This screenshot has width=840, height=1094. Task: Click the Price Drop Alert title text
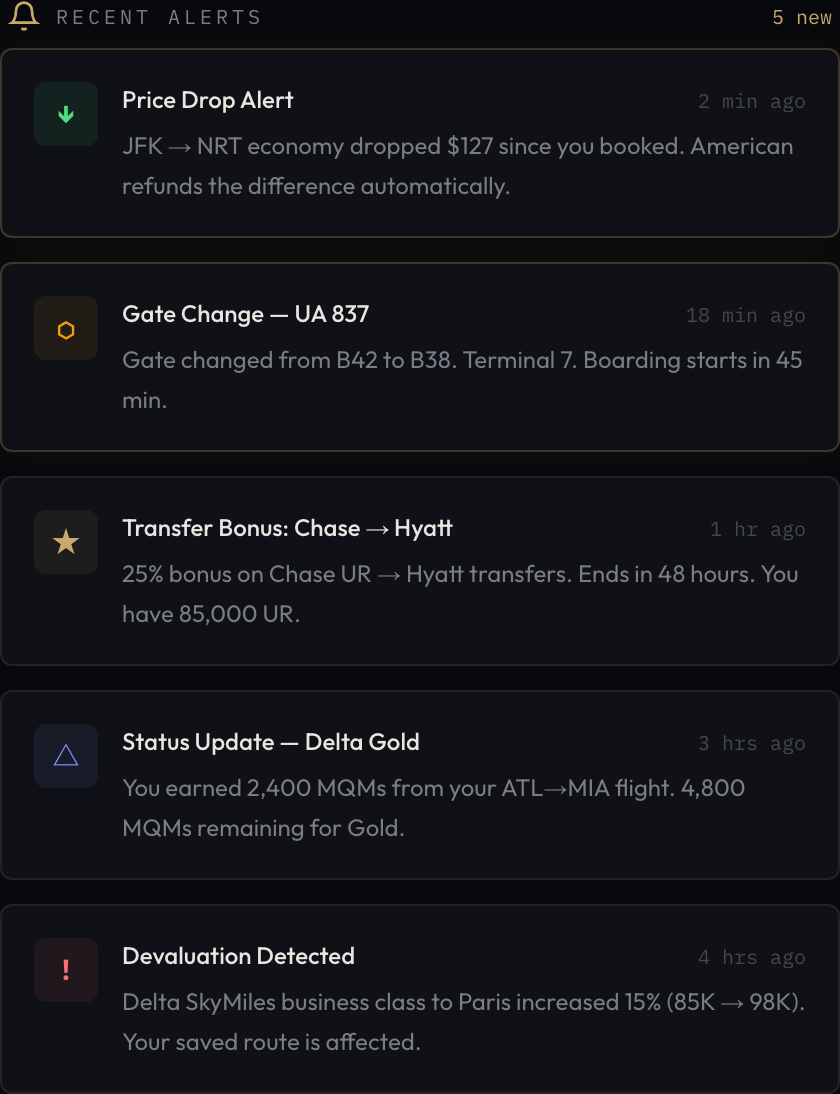pos(207,100)
